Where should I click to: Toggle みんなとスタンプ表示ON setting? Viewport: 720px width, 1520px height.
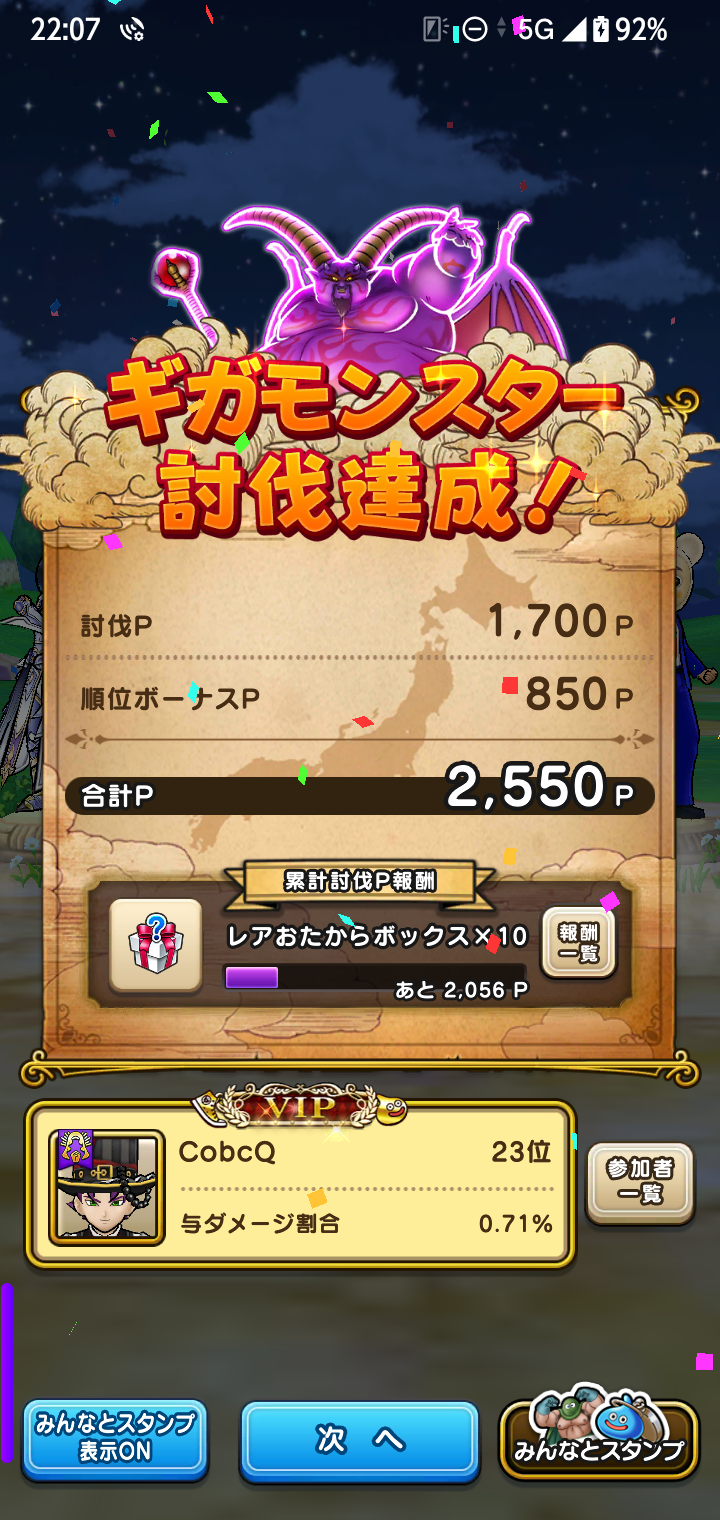[x=115, y=1440]
